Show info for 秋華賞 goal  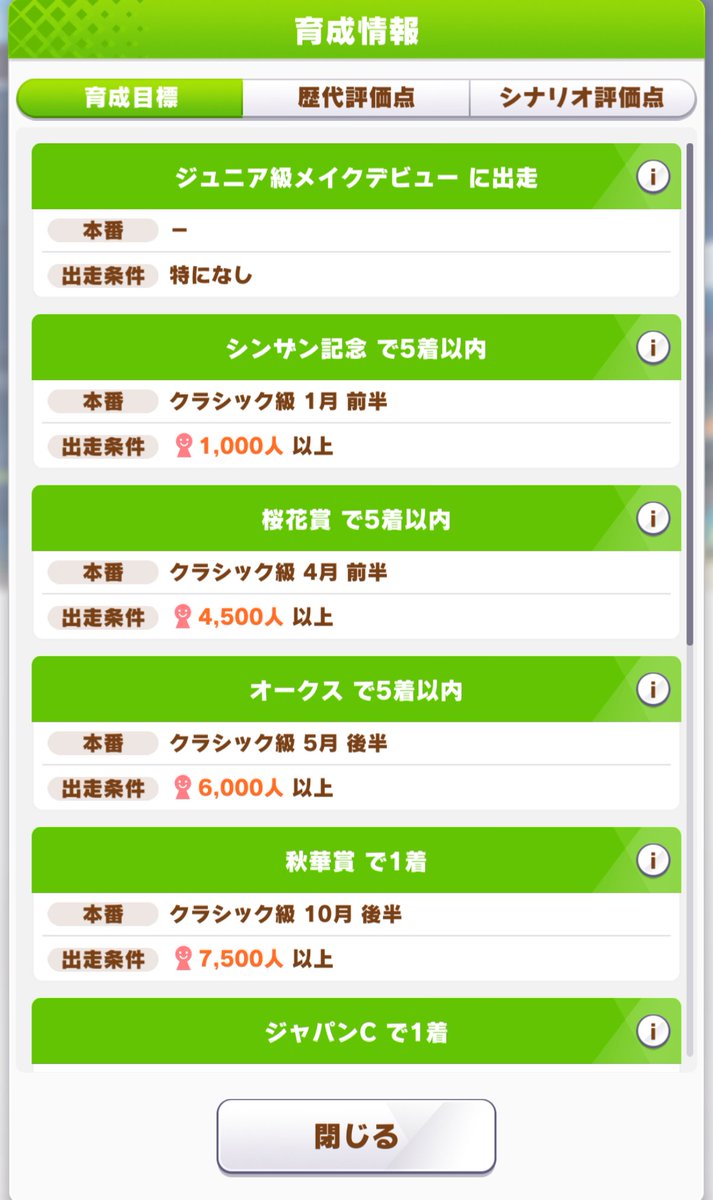[x=653, y=860]
